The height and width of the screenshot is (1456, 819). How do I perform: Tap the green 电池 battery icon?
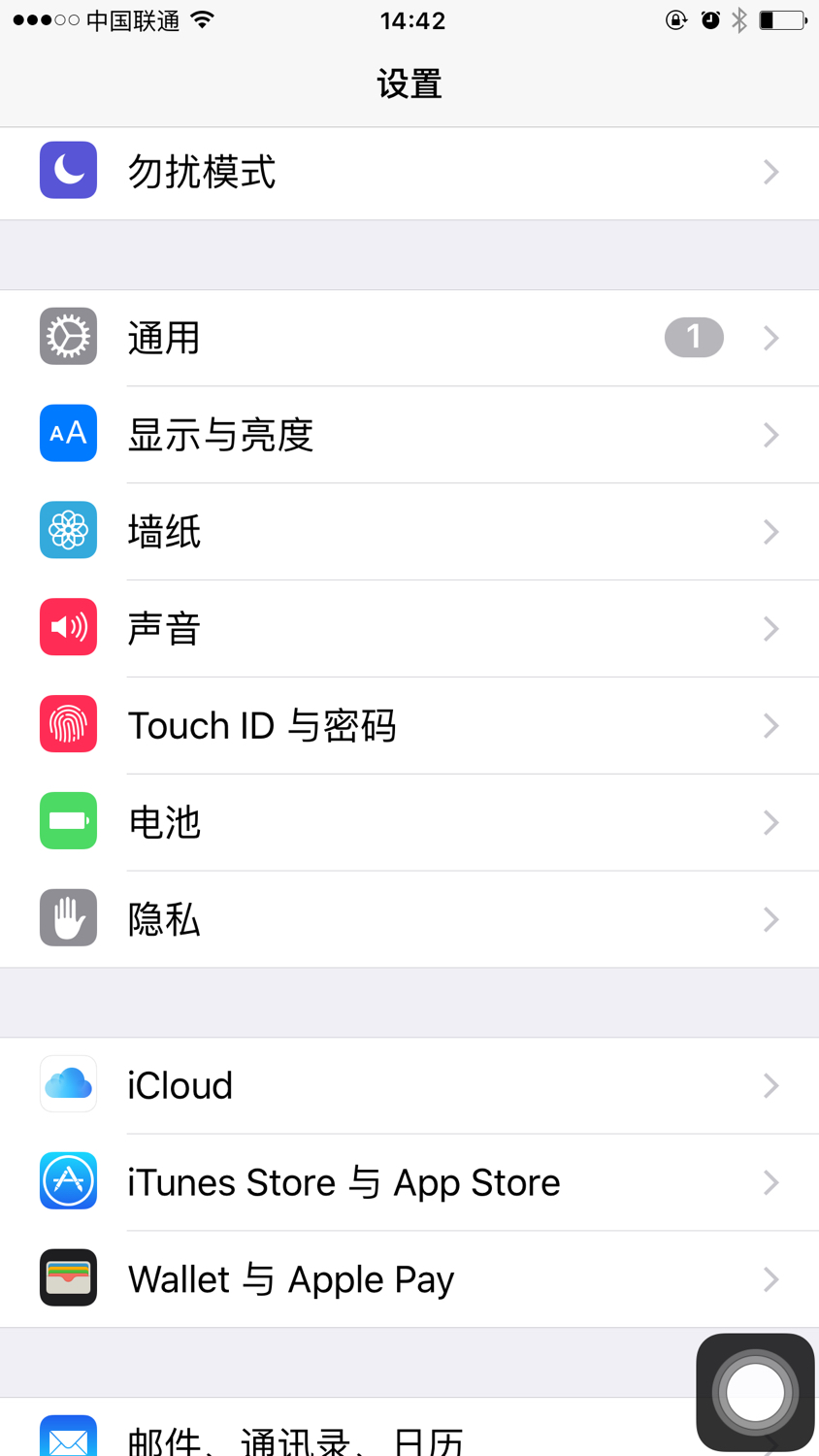pyautogui.click(x=68, y=821)
